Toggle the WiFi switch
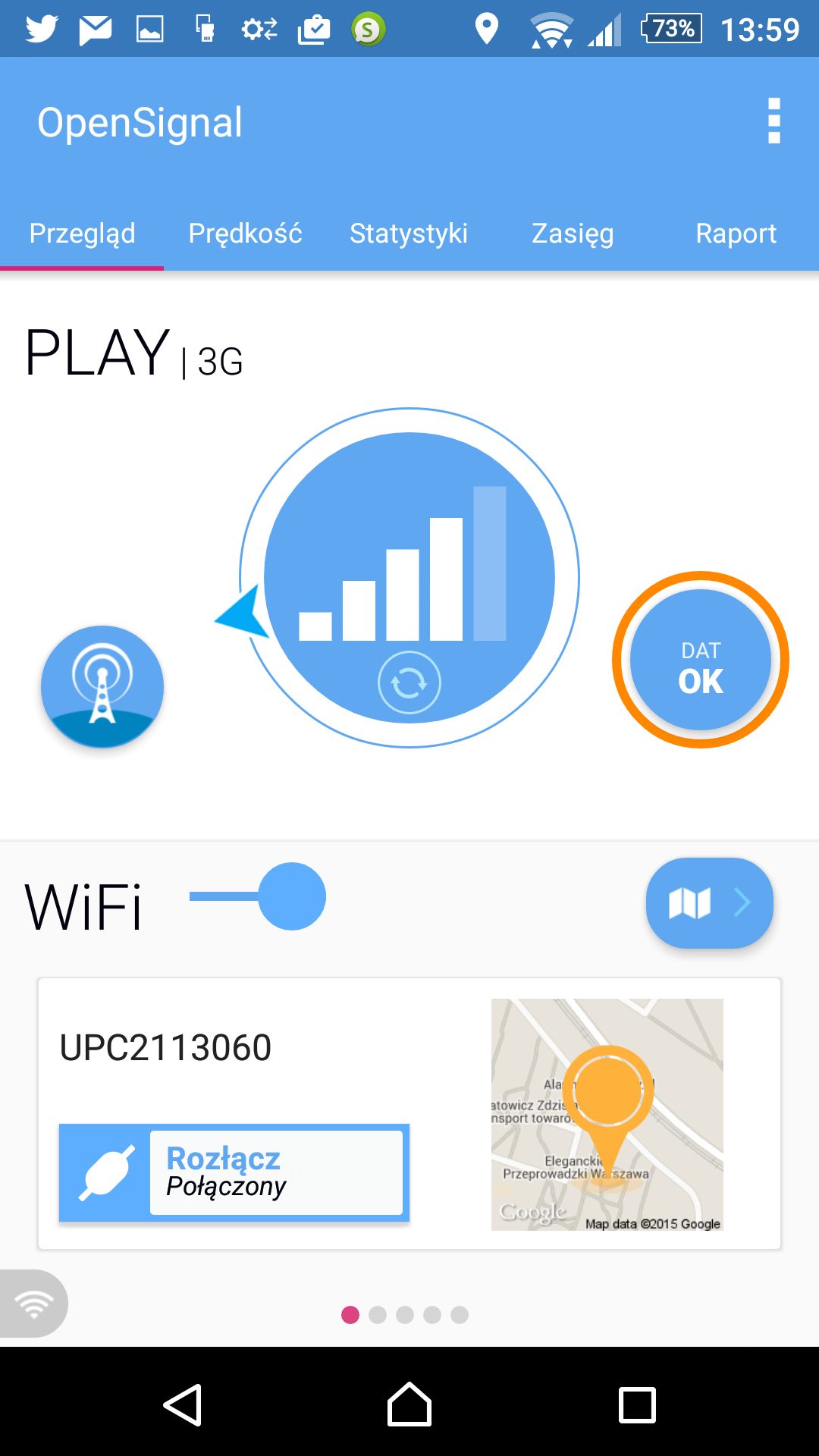This screenshot has width=819, height=1456. pos(258,896)
